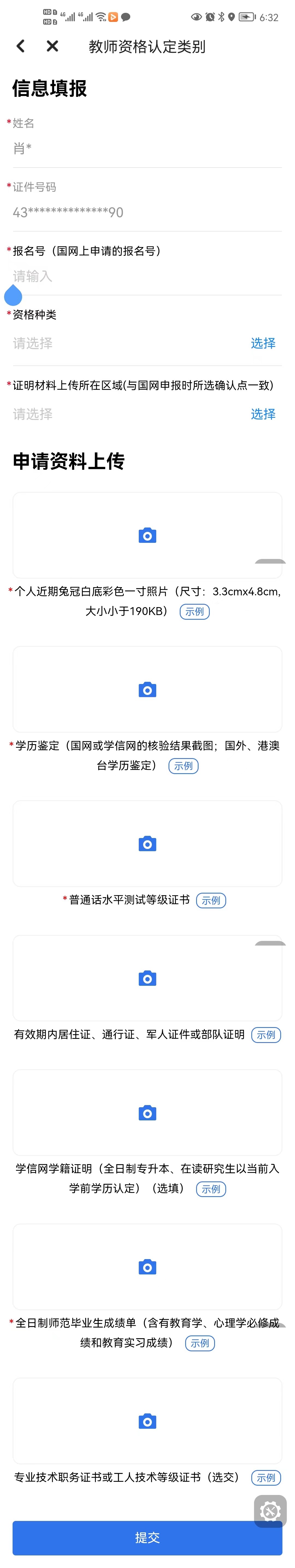This screenshot has height=1568, width=295.
Task: Upload the 学历鉴定 screenshot
Action: pyautogui.click(x=147, y=690)
